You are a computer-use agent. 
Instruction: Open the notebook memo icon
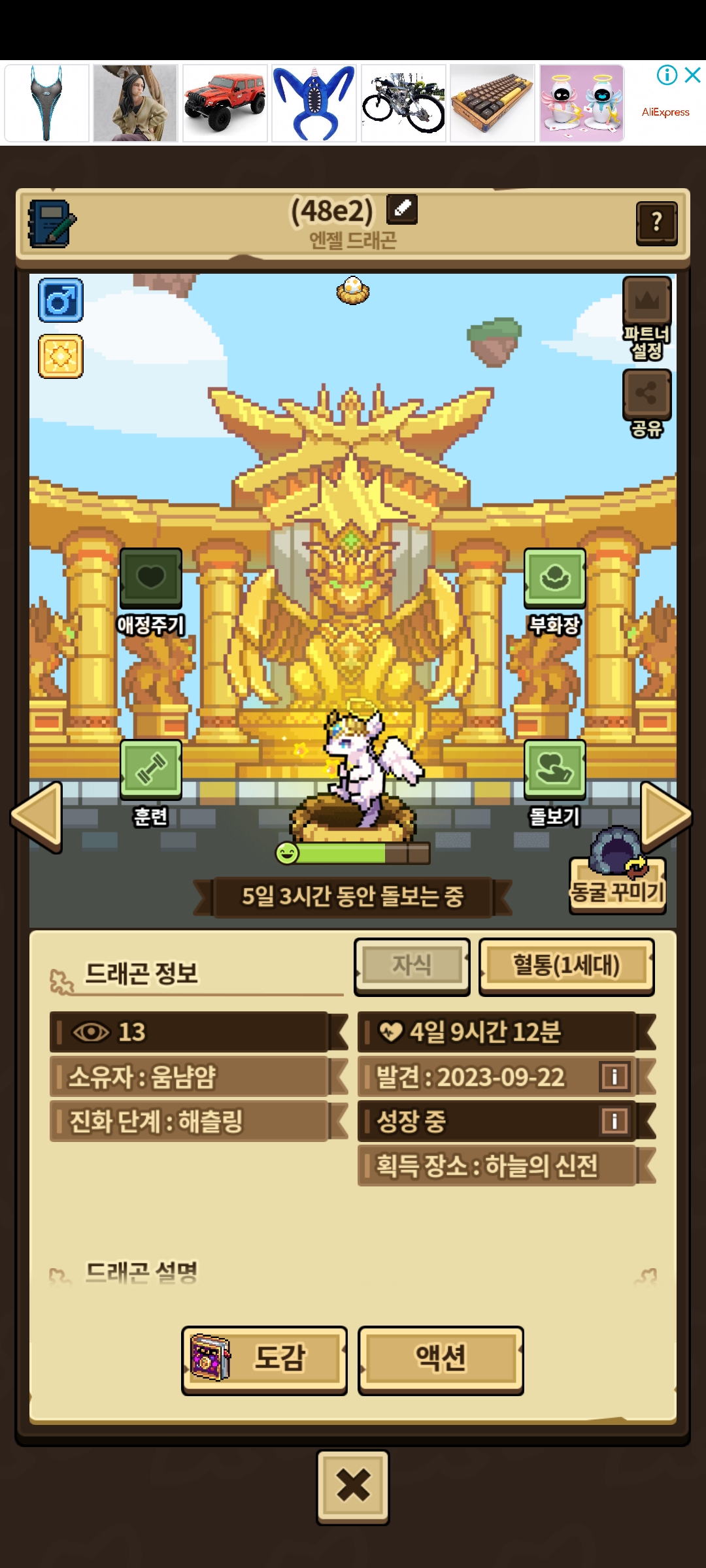click(51, 223)
